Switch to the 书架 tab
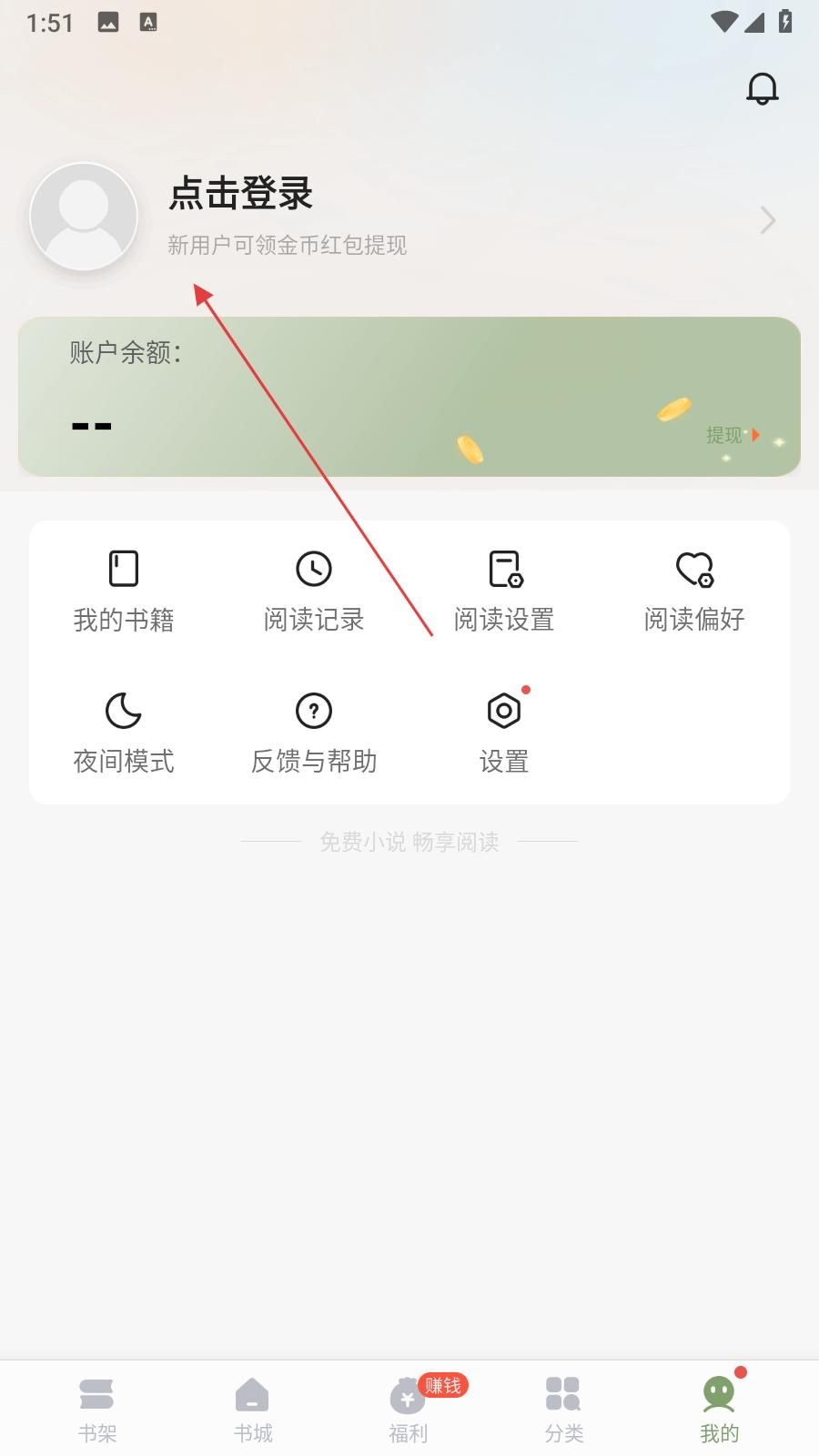 pos(97,1410)
